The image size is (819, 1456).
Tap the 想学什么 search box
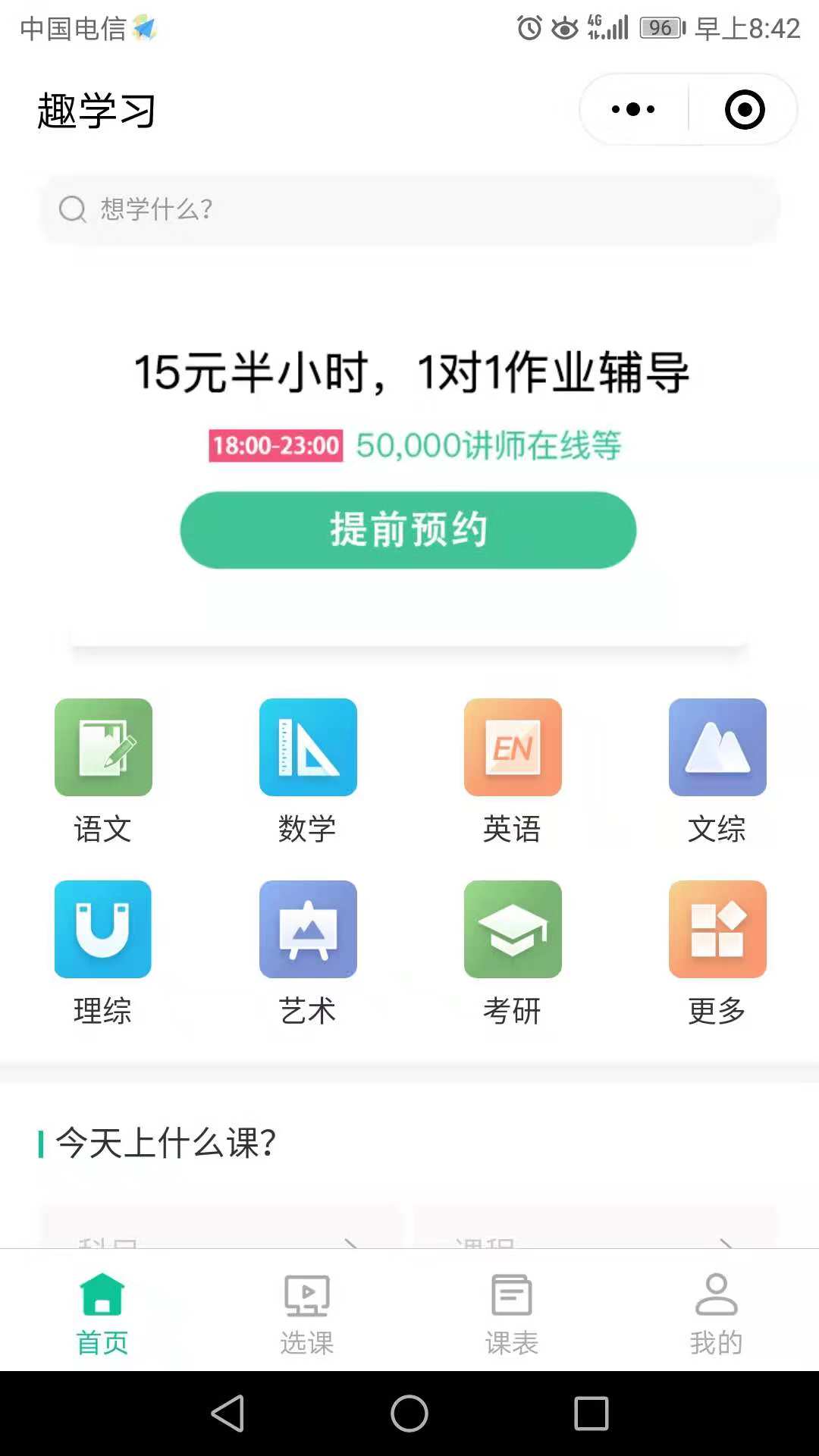[x=409, y=209]
